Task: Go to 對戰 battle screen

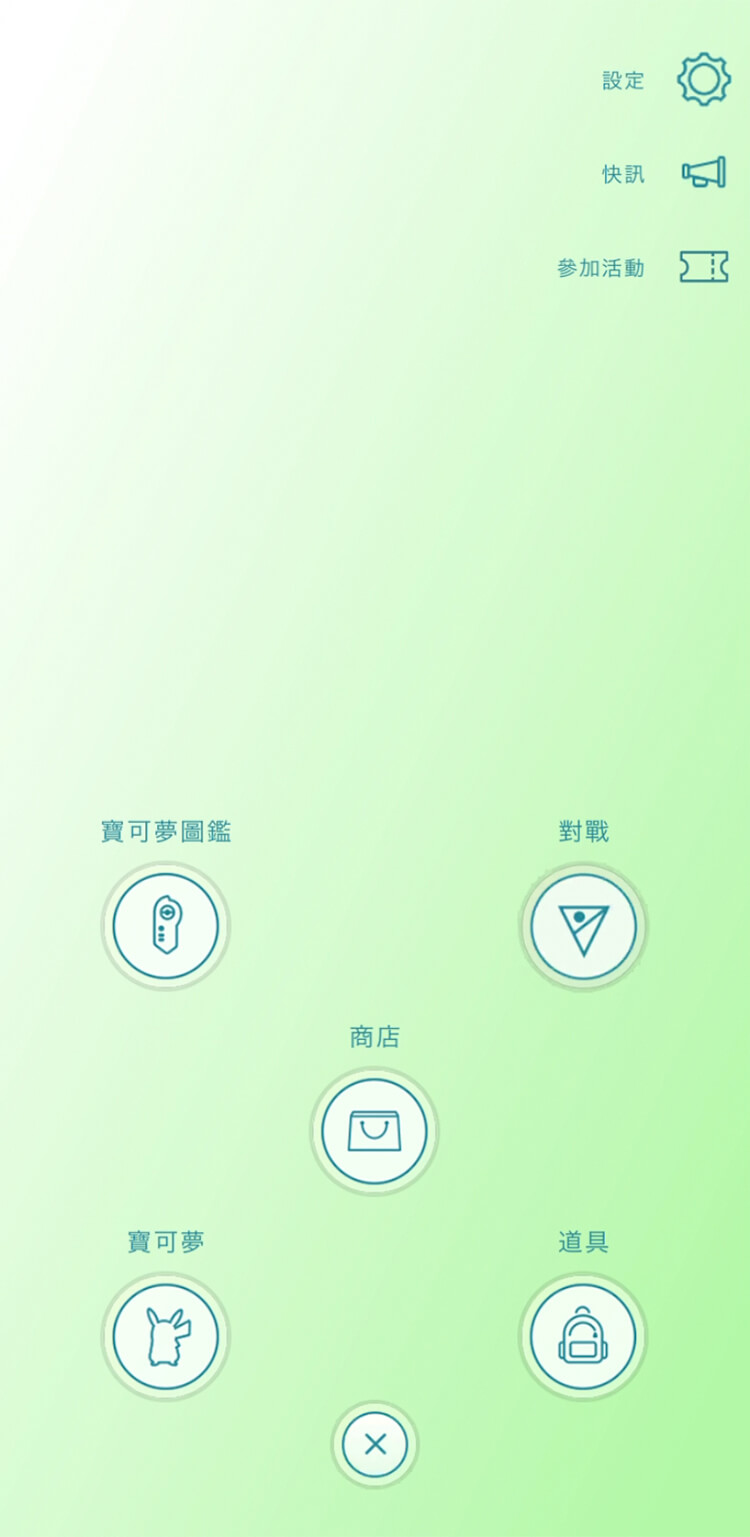Action: [x=583, y=926]
